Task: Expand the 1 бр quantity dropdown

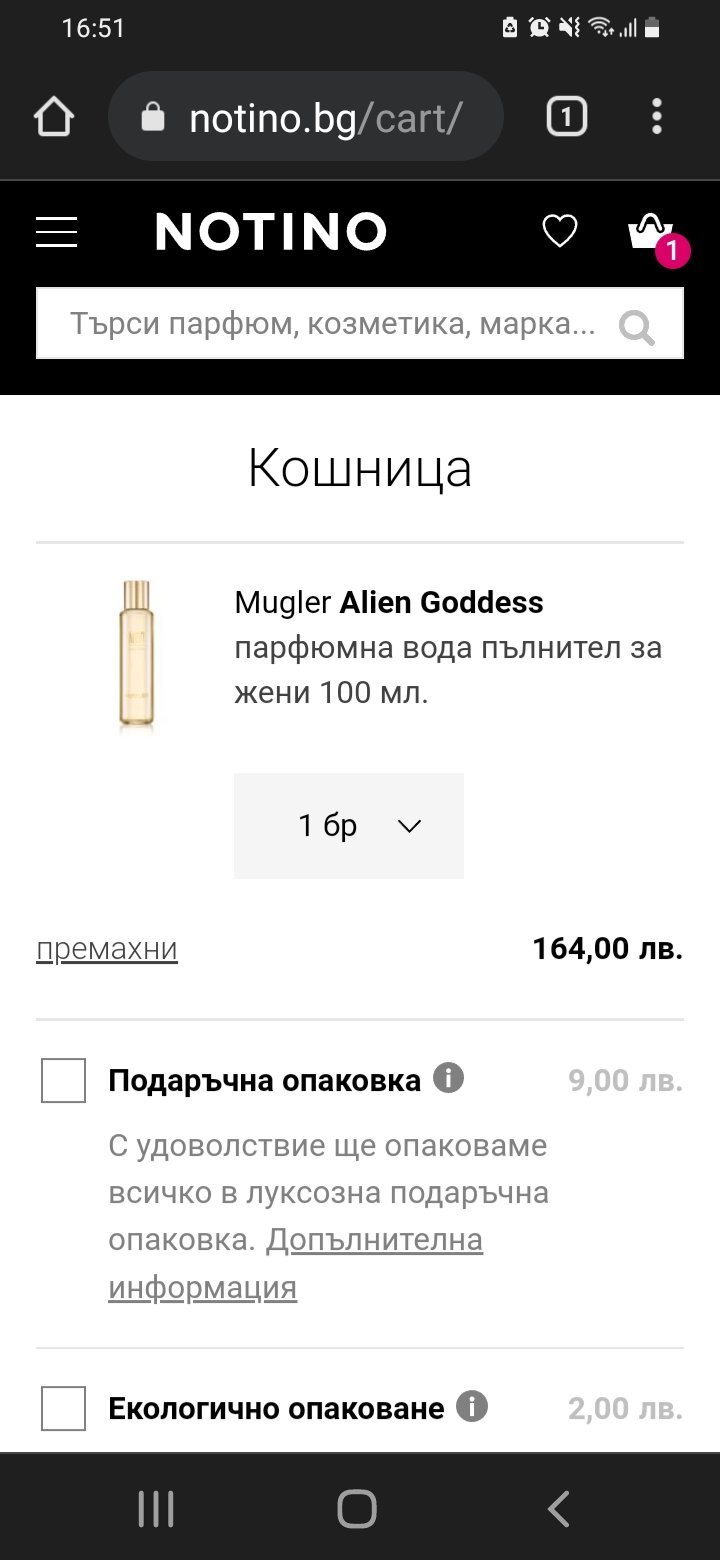Action: [348, 826]
